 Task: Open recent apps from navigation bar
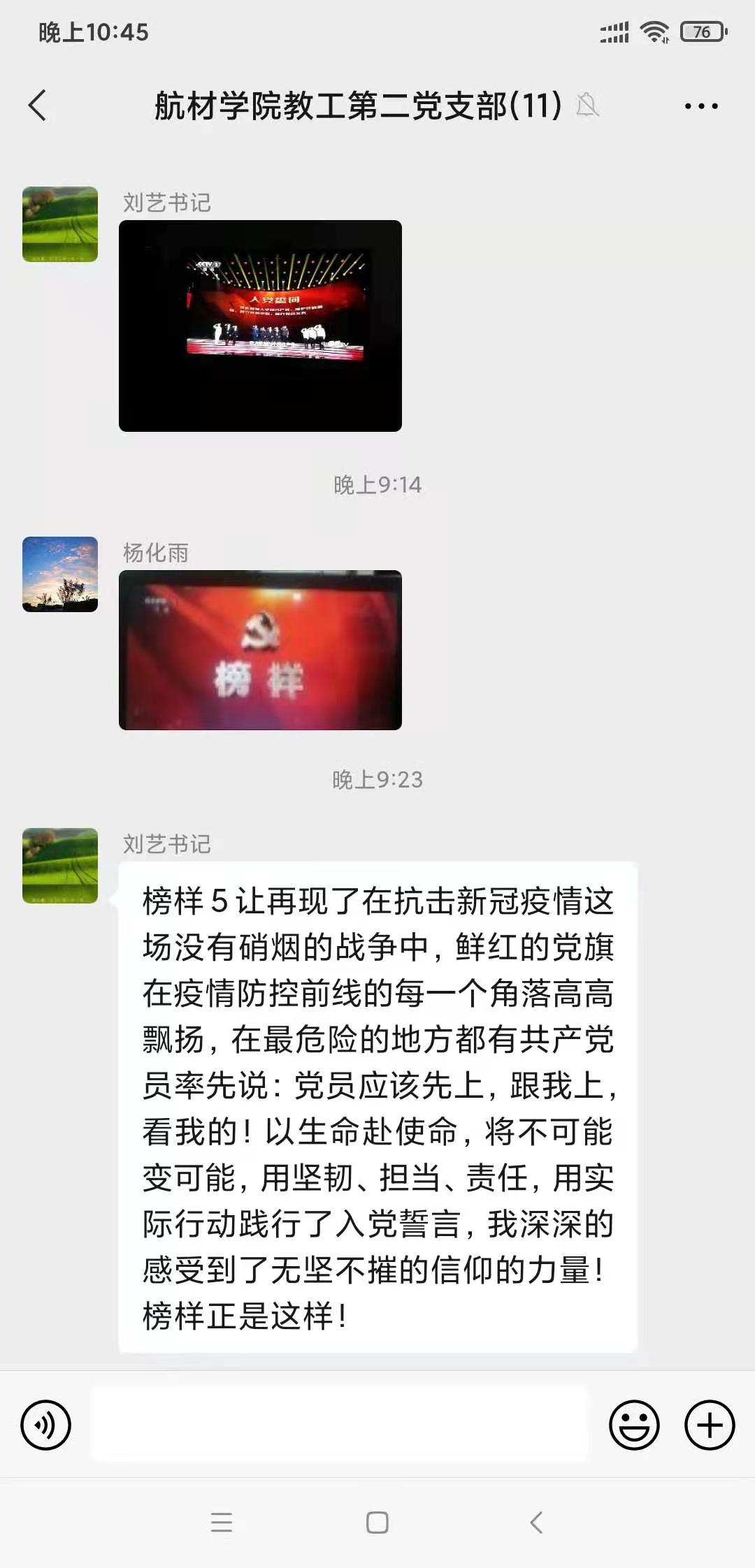click(221, 1523)
